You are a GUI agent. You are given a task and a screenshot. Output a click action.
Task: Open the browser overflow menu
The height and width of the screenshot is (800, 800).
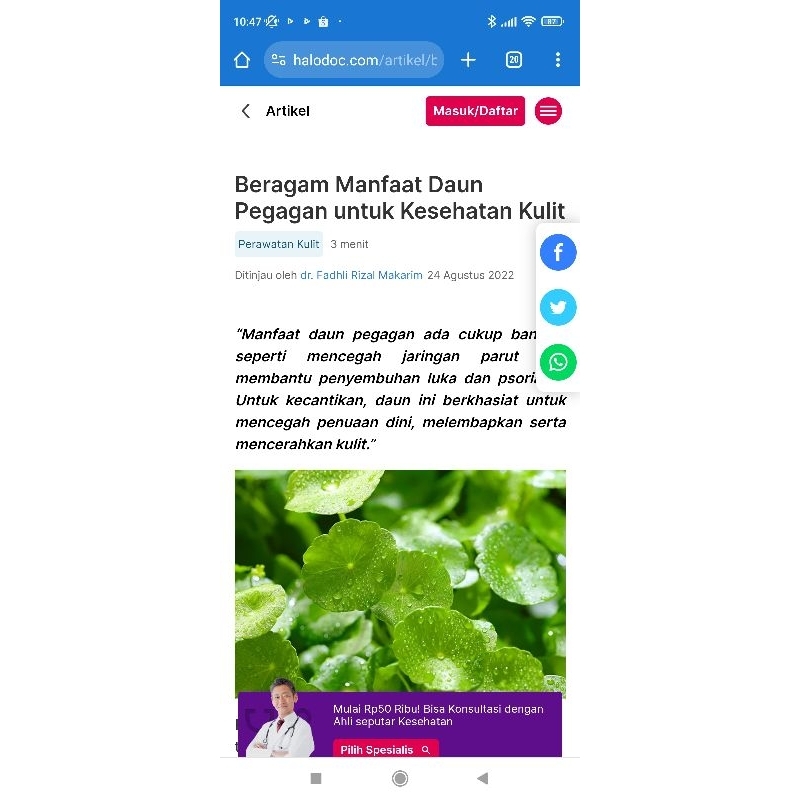tap(558, 60)
